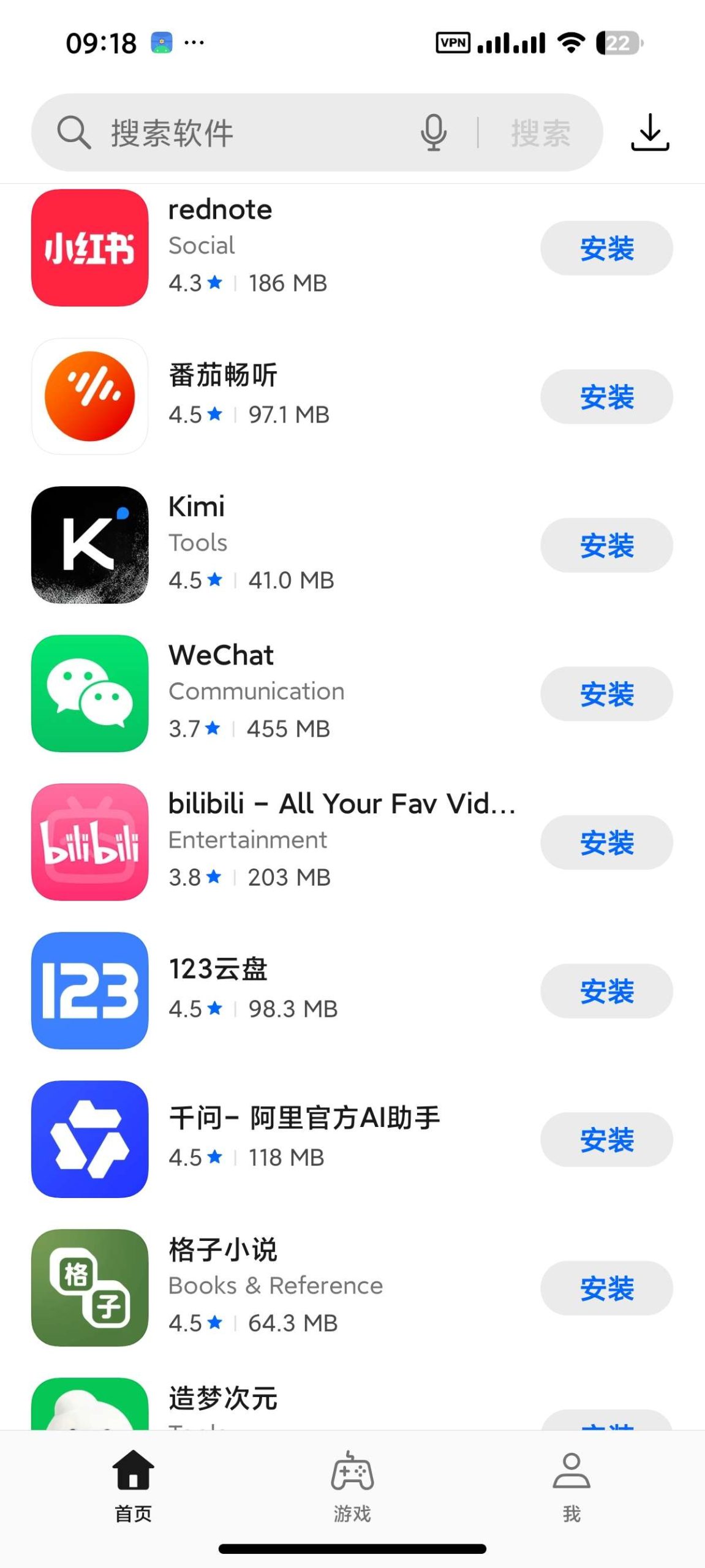The image size is (705, 1568).
Task: Tap the 123云盘 app icon
Action: tap(89, 990)
